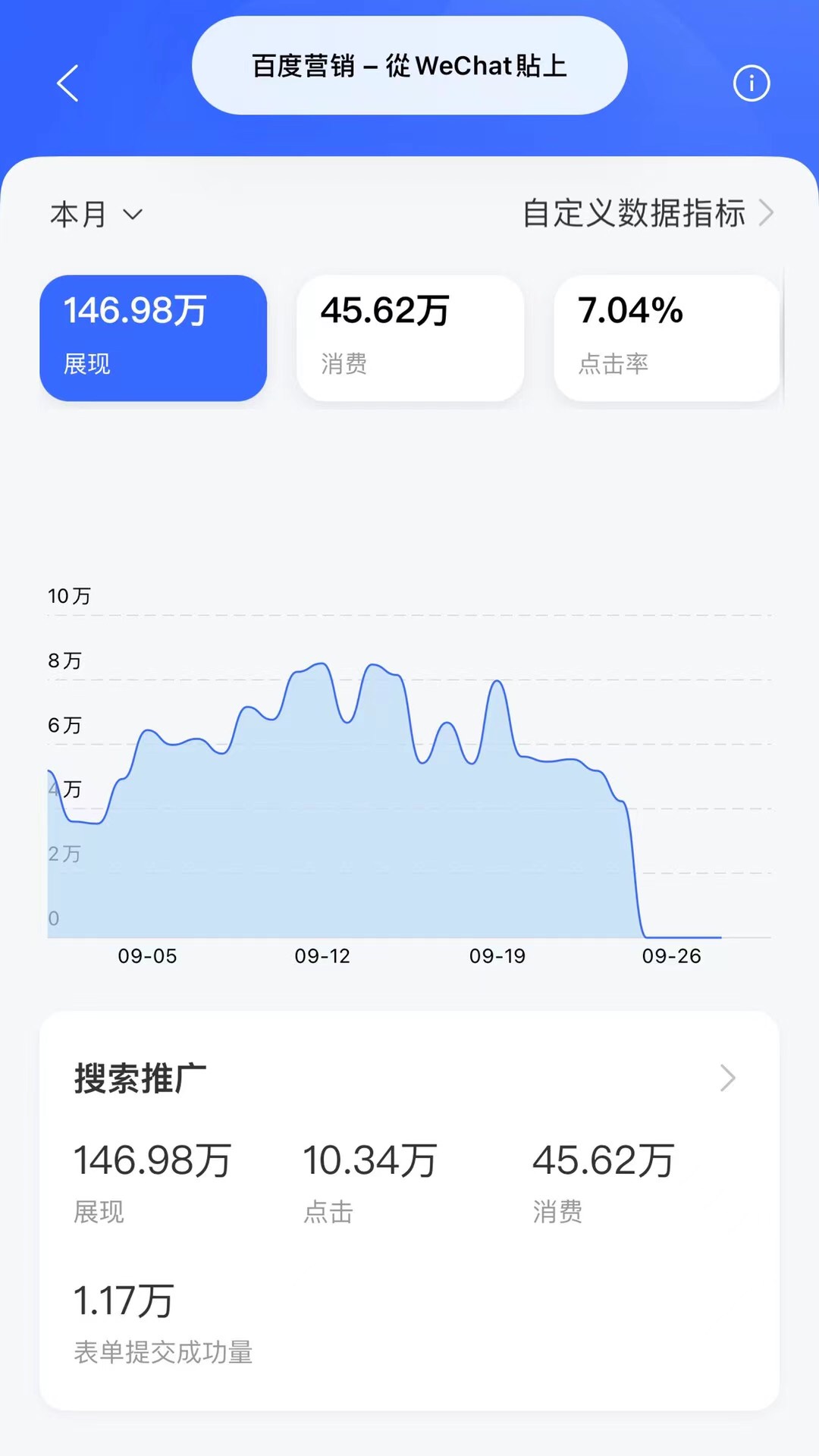Screen dimensions: 819x1456
Task: Open the info icon at top right
Action: pyautogui.click(x=752, y=83)
